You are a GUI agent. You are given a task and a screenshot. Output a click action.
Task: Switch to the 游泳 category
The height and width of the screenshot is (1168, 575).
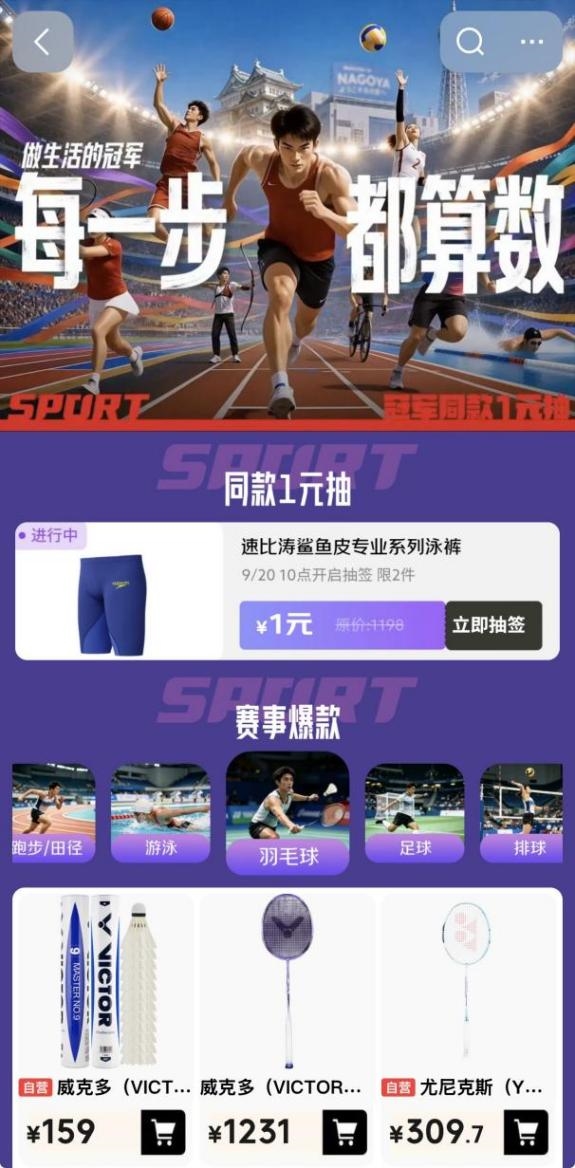160,813
